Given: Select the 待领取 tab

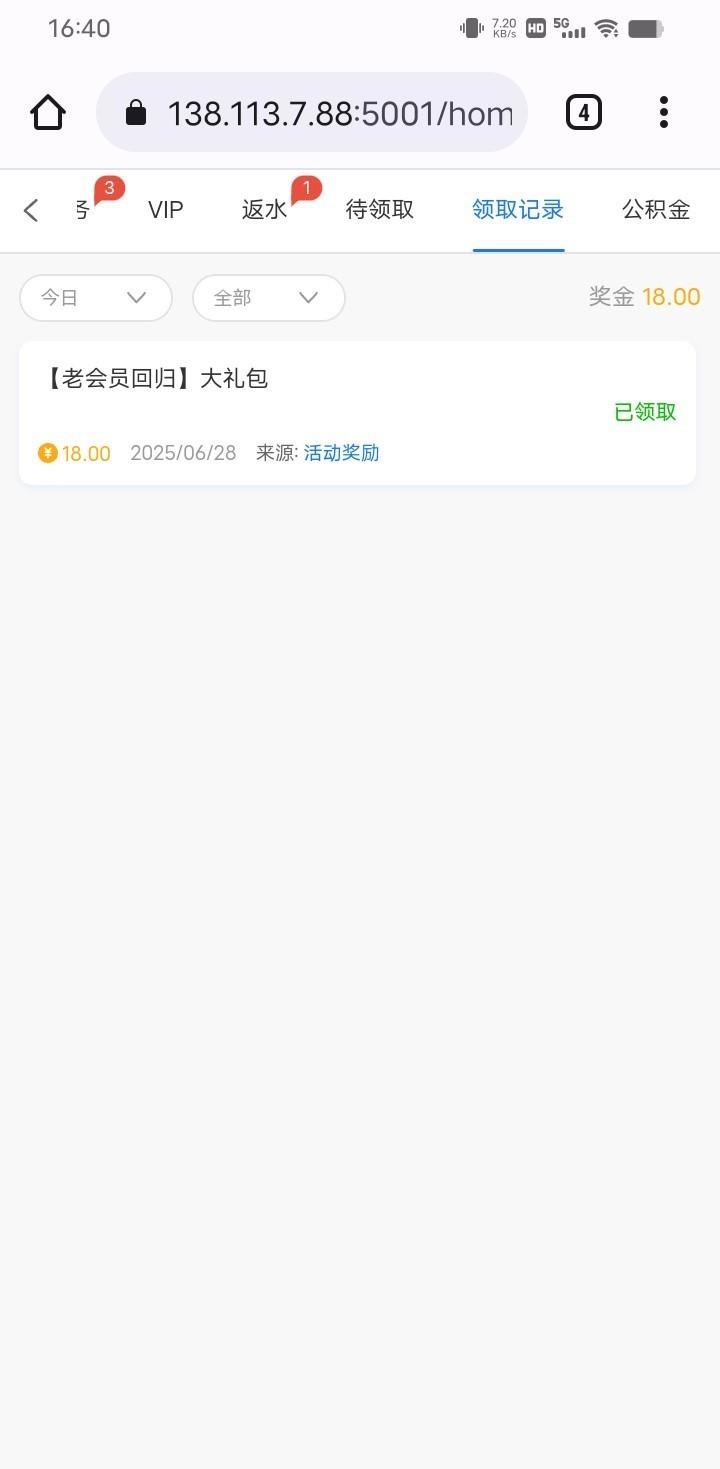Looking at the screenshot, I should click(379, 210).
